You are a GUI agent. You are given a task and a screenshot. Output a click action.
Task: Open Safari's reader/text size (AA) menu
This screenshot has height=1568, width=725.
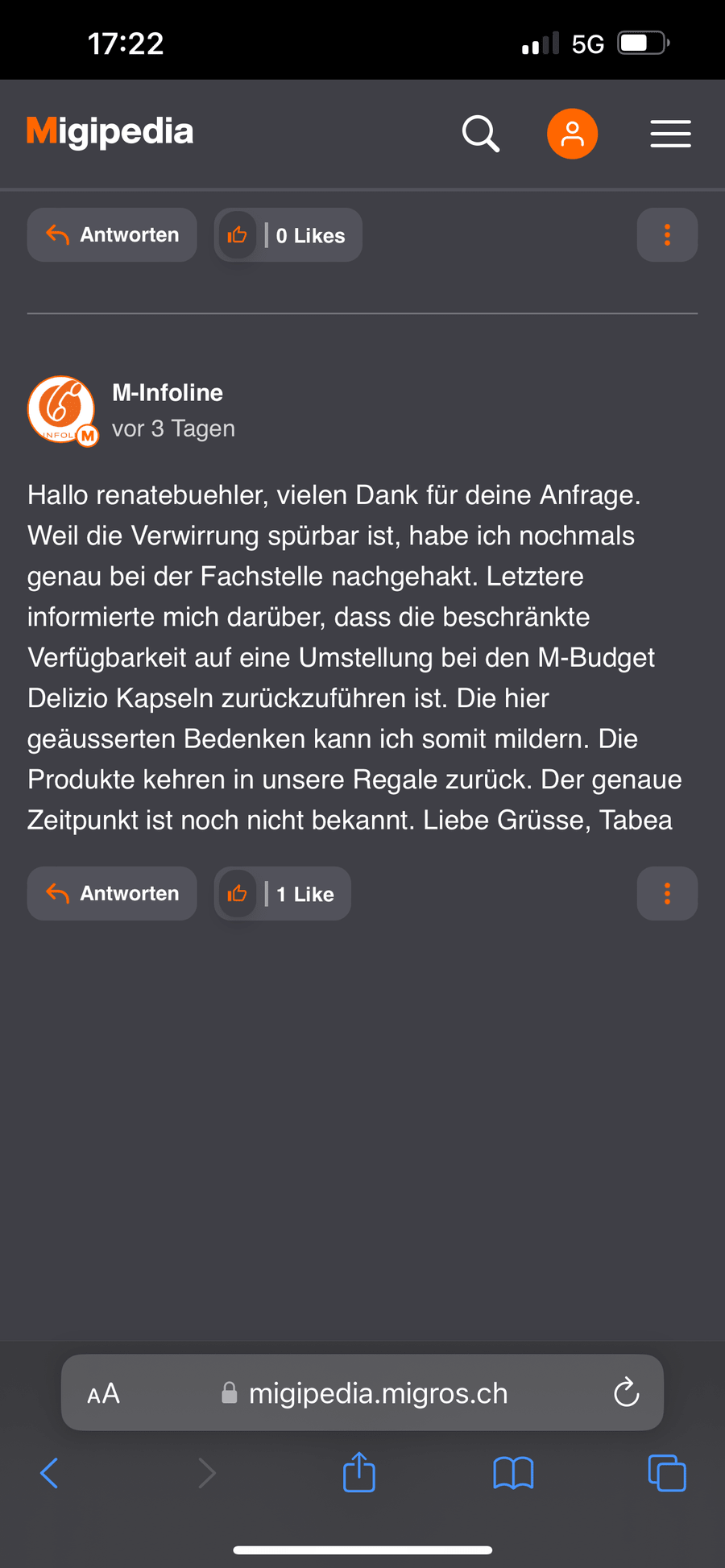click(104, 1393)
